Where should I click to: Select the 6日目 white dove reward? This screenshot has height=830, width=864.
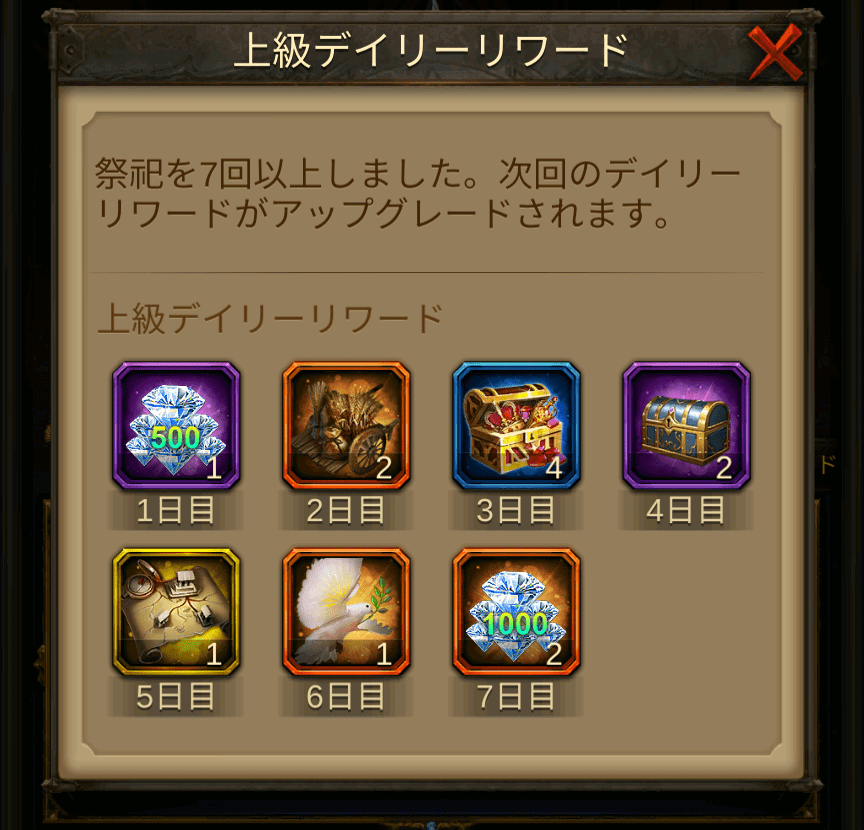point(346,611)
